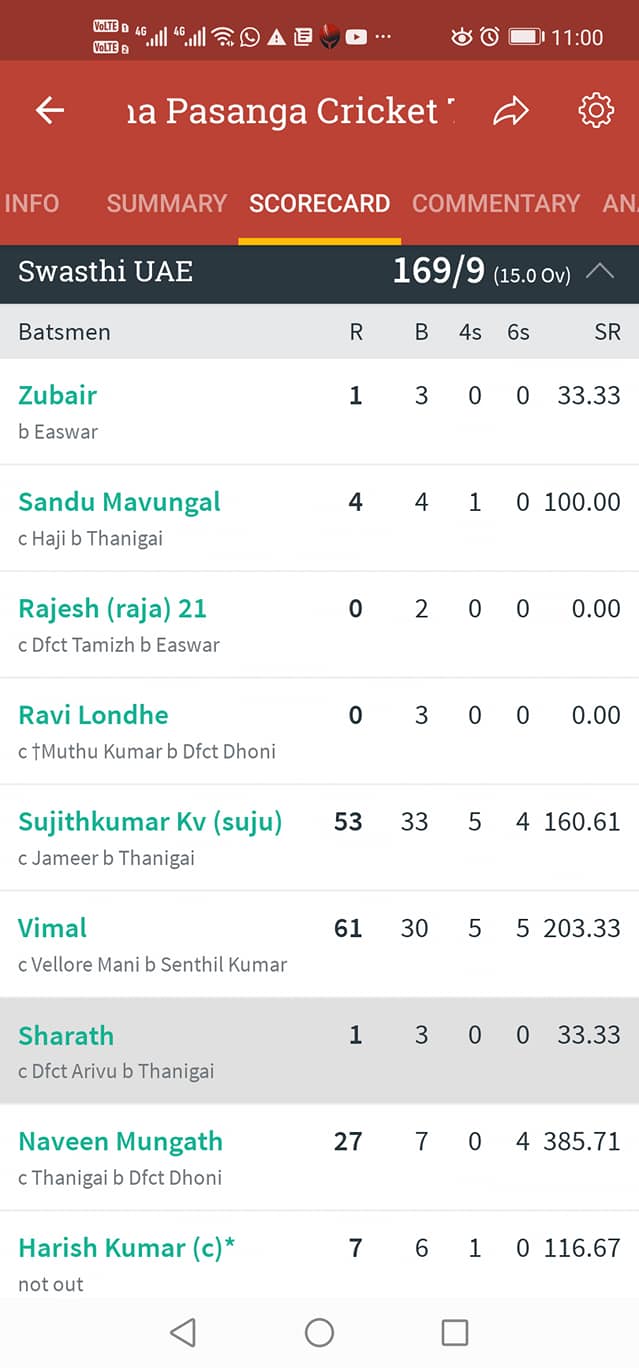
Task: Select the SCORECARD tab
Action: [319, 203]
